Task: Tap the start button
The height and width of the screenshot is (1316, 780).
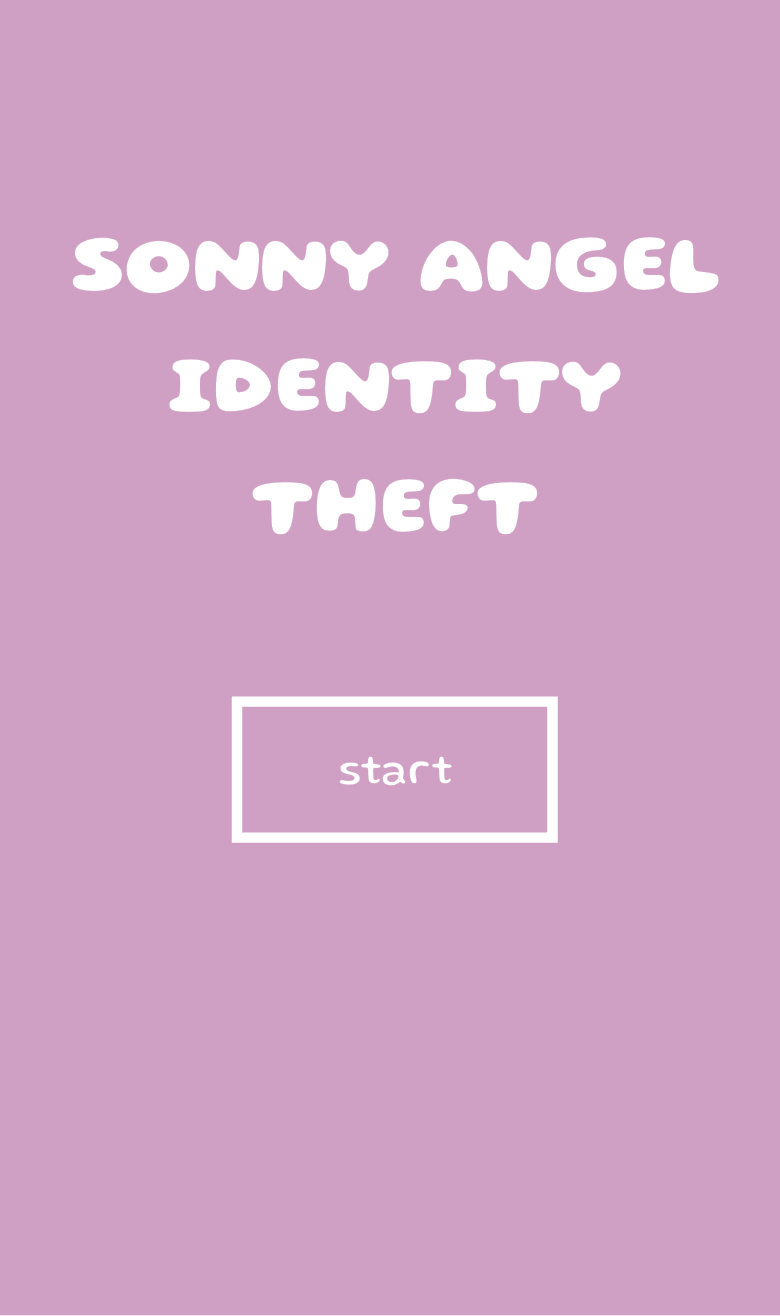Action: coord(394,770)
